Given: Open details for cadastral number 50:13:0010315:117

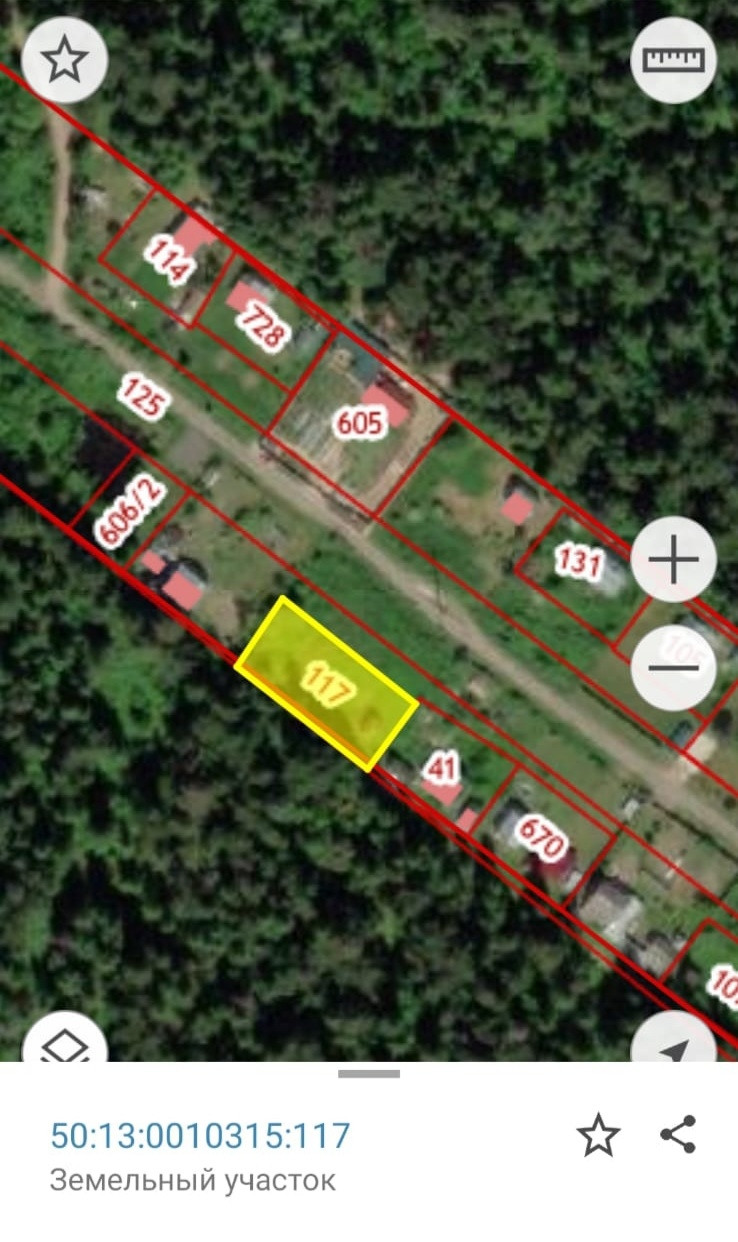Looking at the screenshot, I should coord(200,1136).
